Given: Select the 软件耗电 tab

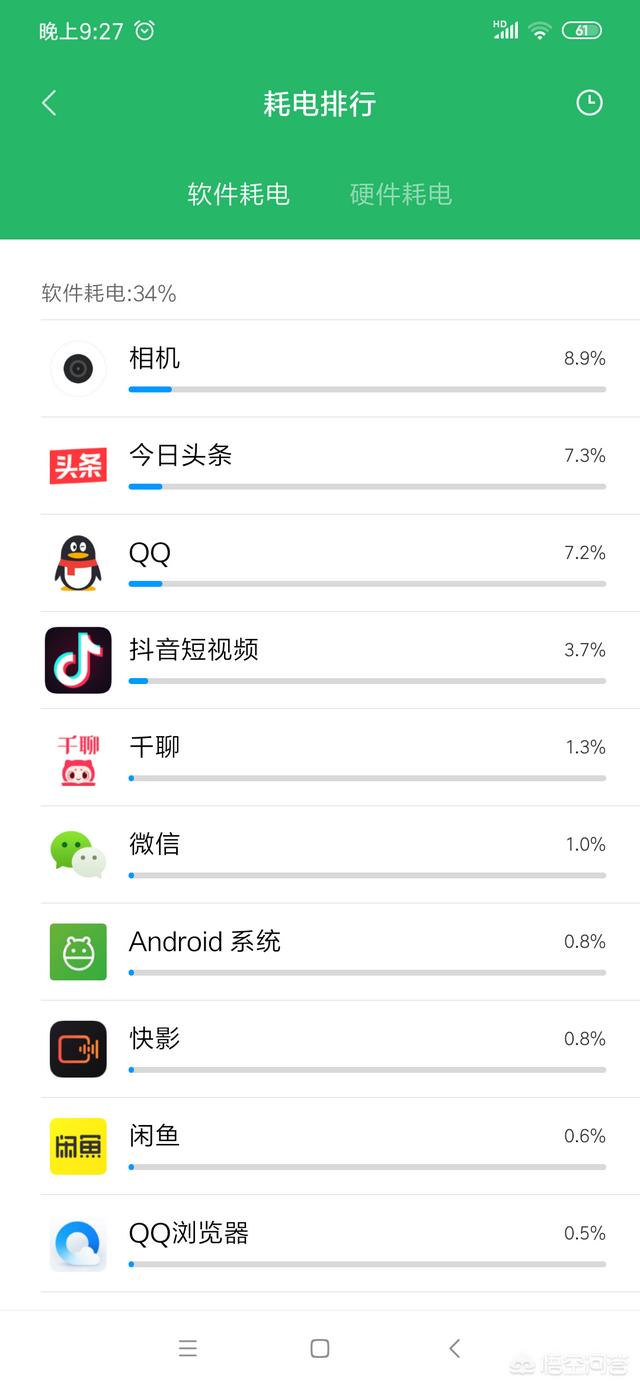Looking at the screenshot, I should coord(239,194).
